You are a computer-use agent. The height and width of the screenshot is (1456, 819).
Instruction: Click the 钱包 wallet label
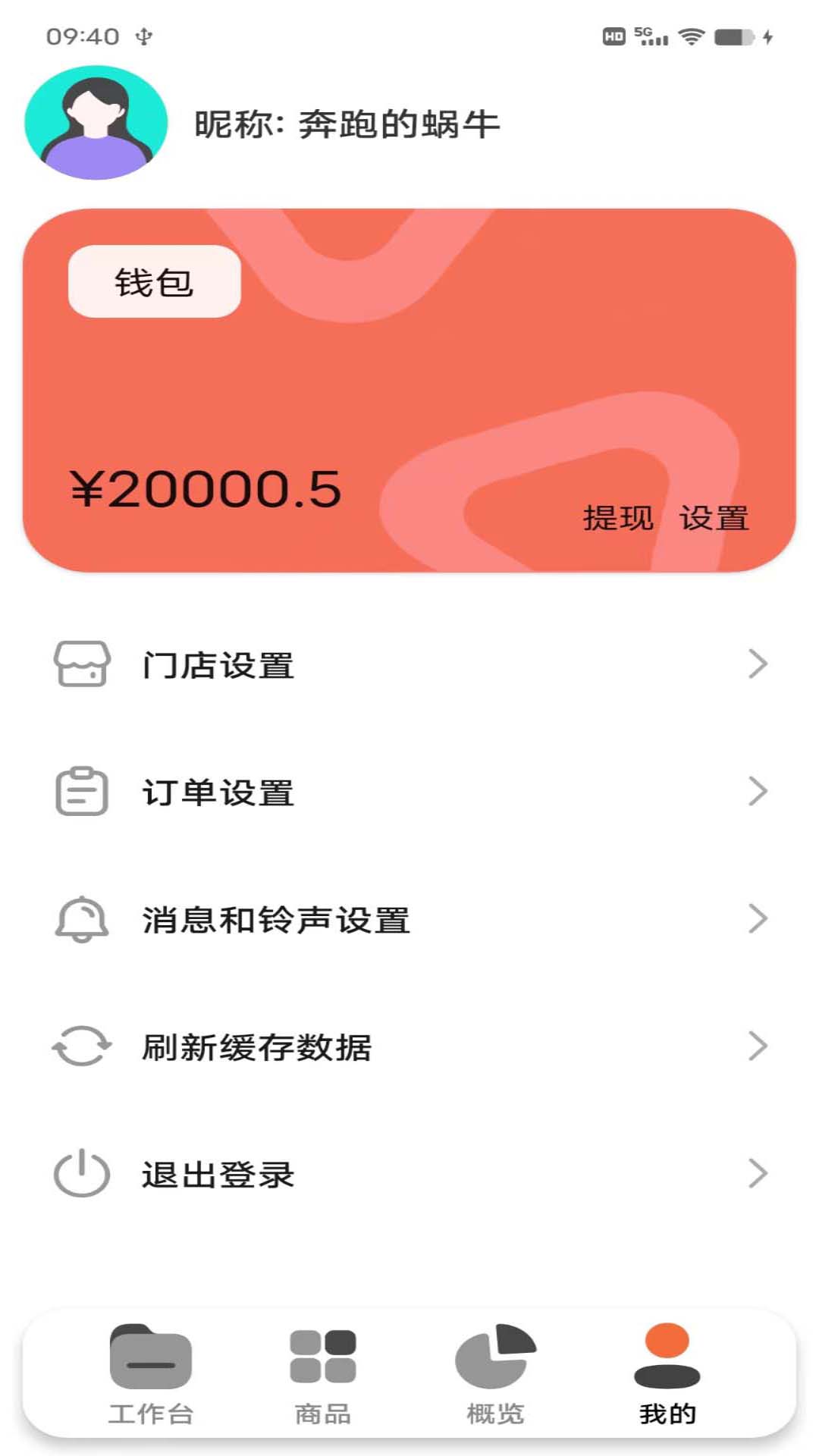154,281
